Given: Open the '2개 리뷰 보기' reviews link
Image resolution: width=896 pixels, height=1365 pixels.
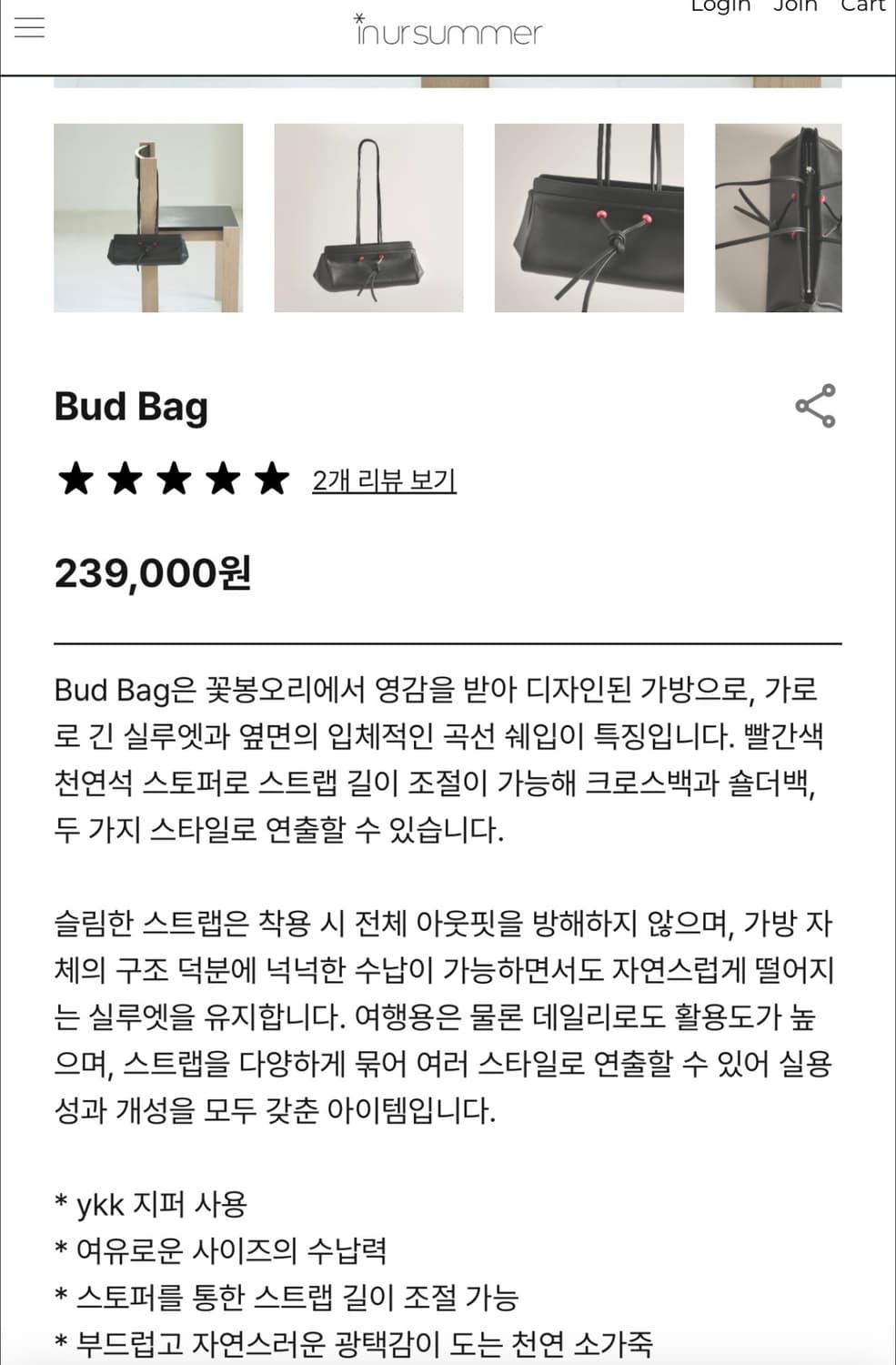Looking at the screenshot, I should (386, 482).
